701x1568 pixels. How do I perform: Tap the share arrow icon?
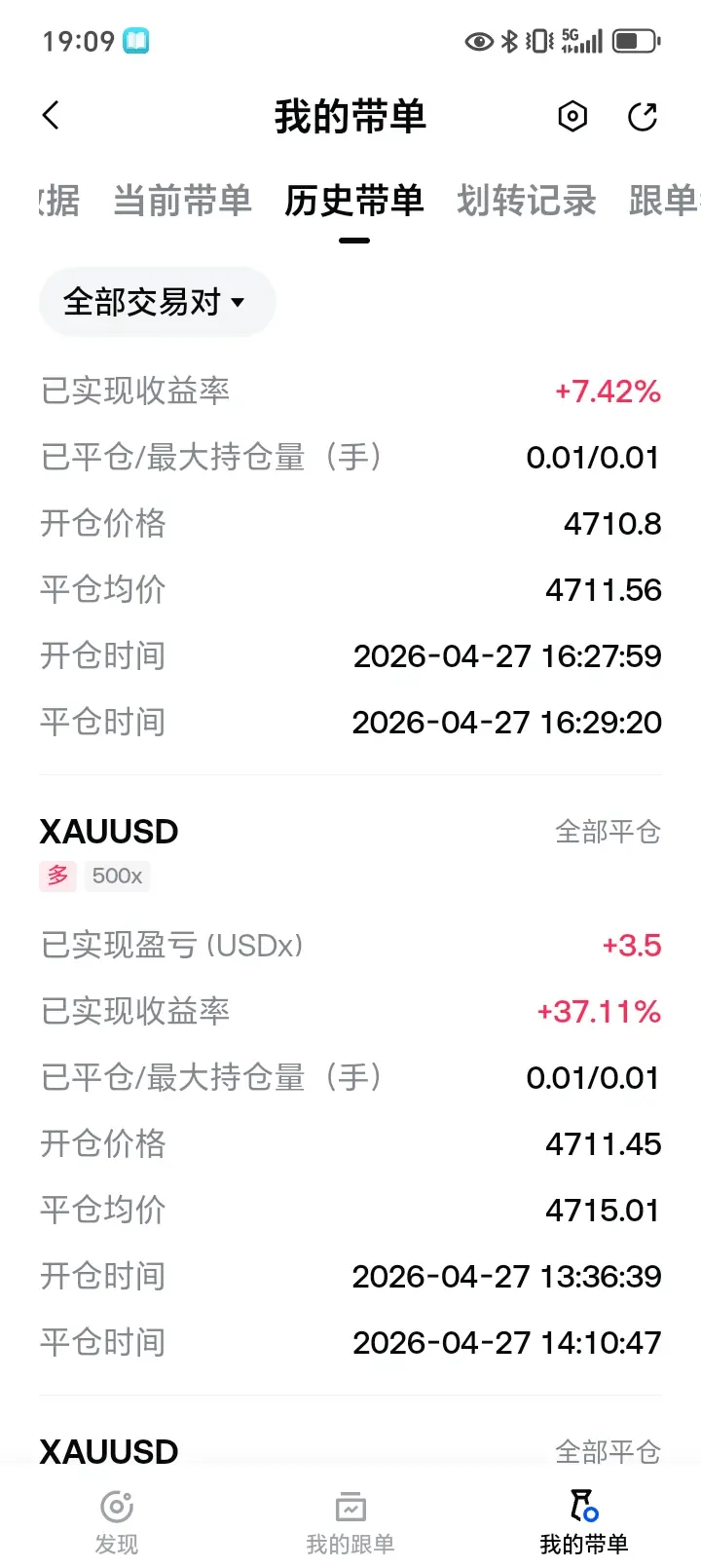coord(643,117)
